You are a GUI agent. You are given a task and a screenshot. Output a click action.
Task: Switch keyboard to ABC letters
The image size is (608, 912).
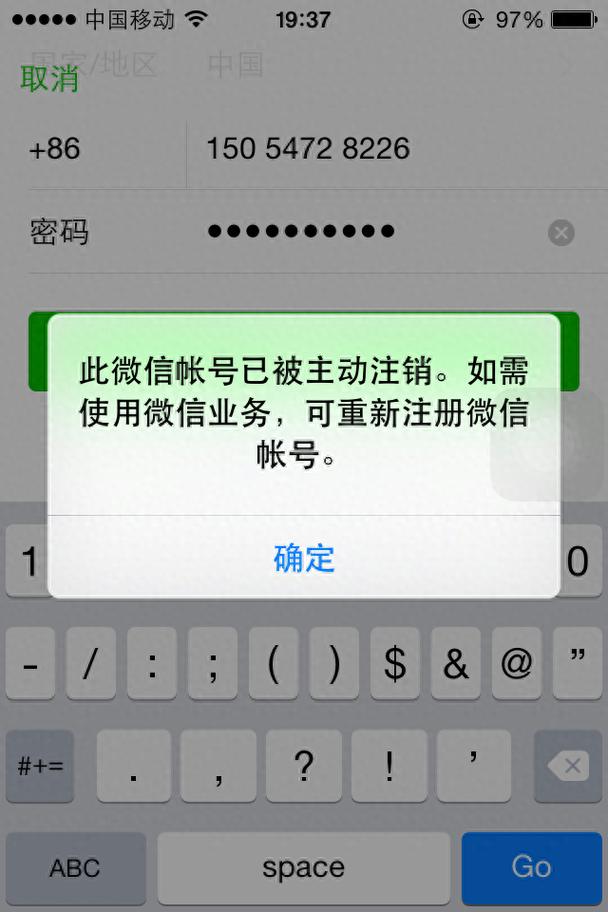pyautogui.click(x=75, y=867)
